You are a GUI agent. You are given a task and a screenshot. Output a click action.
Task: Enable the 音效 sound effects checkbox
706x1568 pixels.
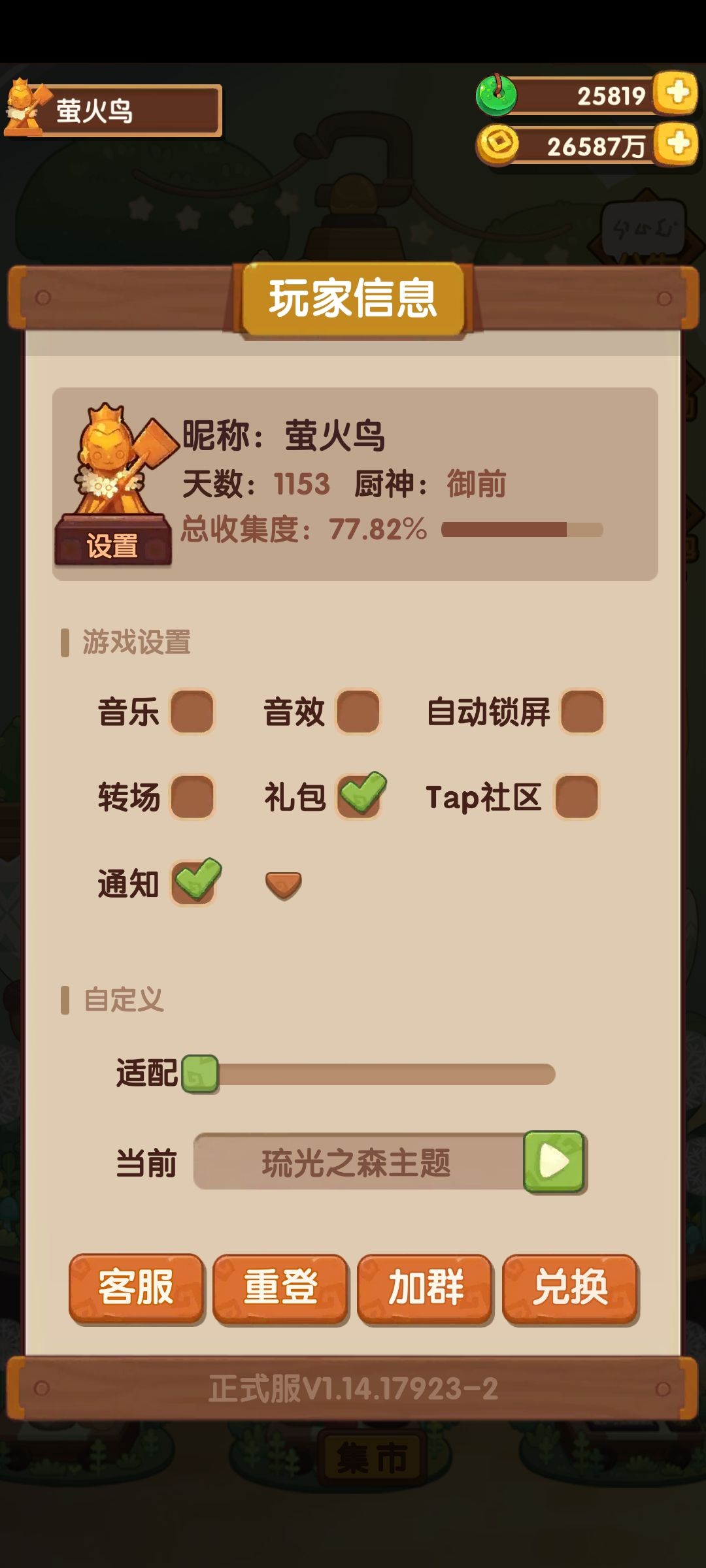pos(358,711)
